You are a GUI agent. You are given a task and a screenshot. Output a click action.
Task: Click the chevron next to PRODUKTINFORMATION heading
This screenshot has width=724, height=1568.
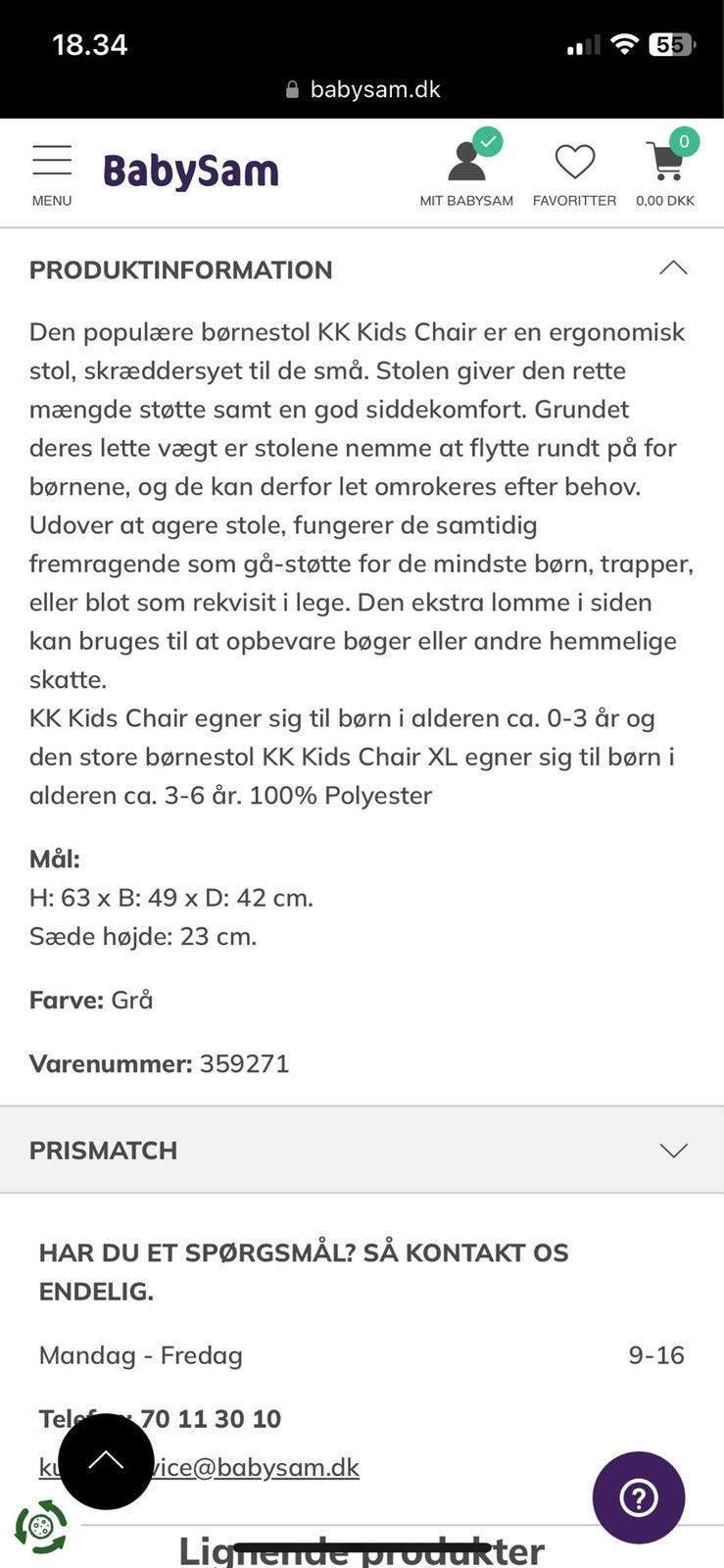pos(672,267)
